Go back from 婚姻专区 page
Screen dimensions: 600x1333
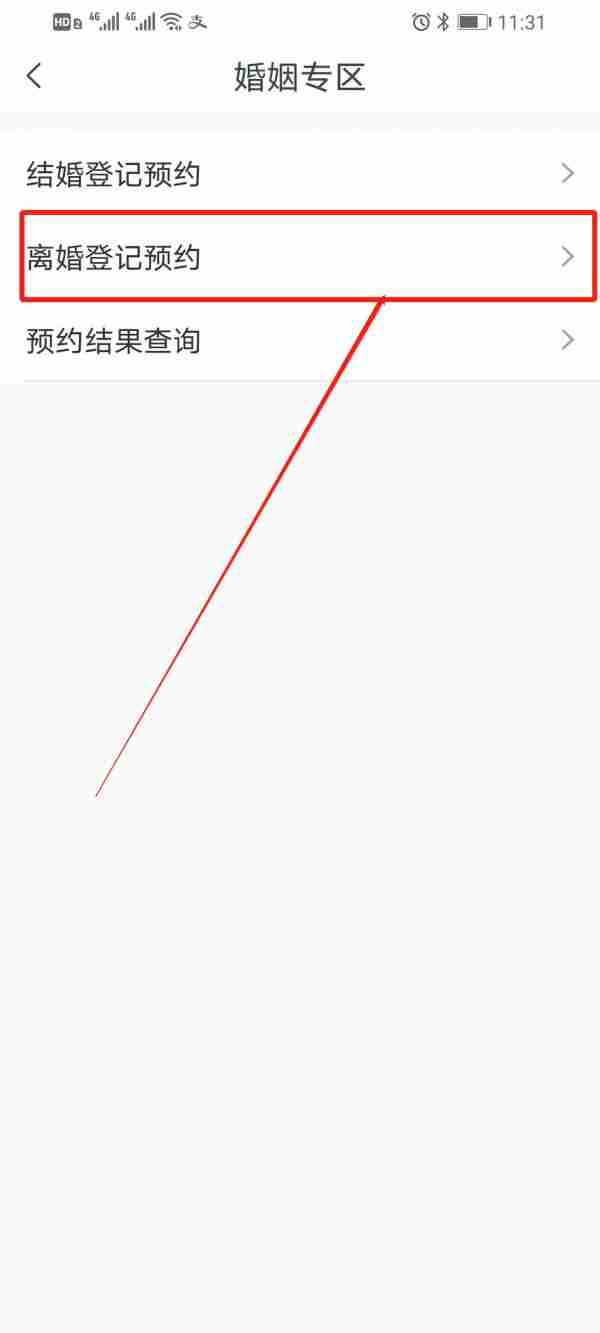click(35, 76)
